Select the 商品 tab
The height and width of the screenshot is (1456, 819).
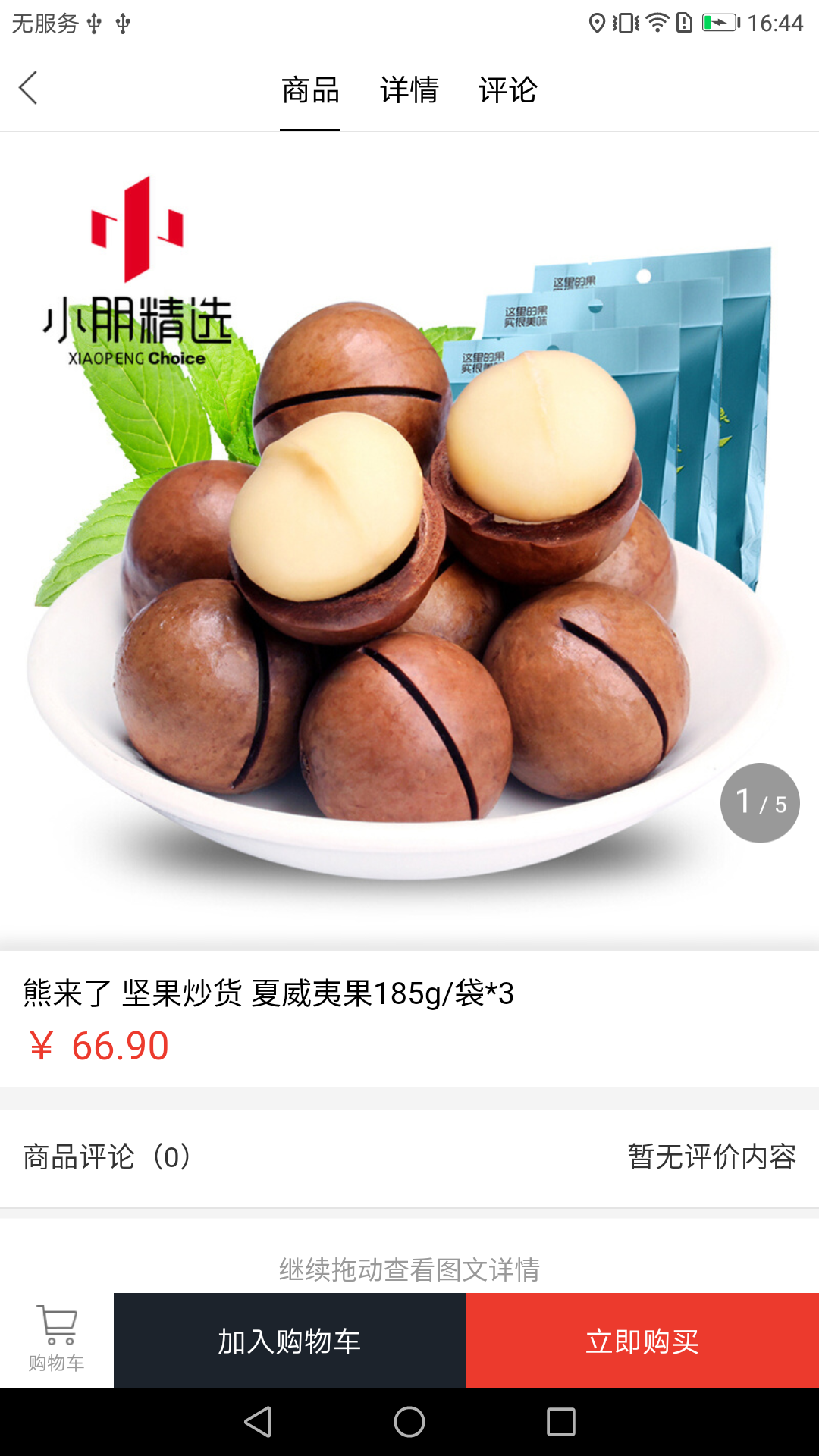310,90
